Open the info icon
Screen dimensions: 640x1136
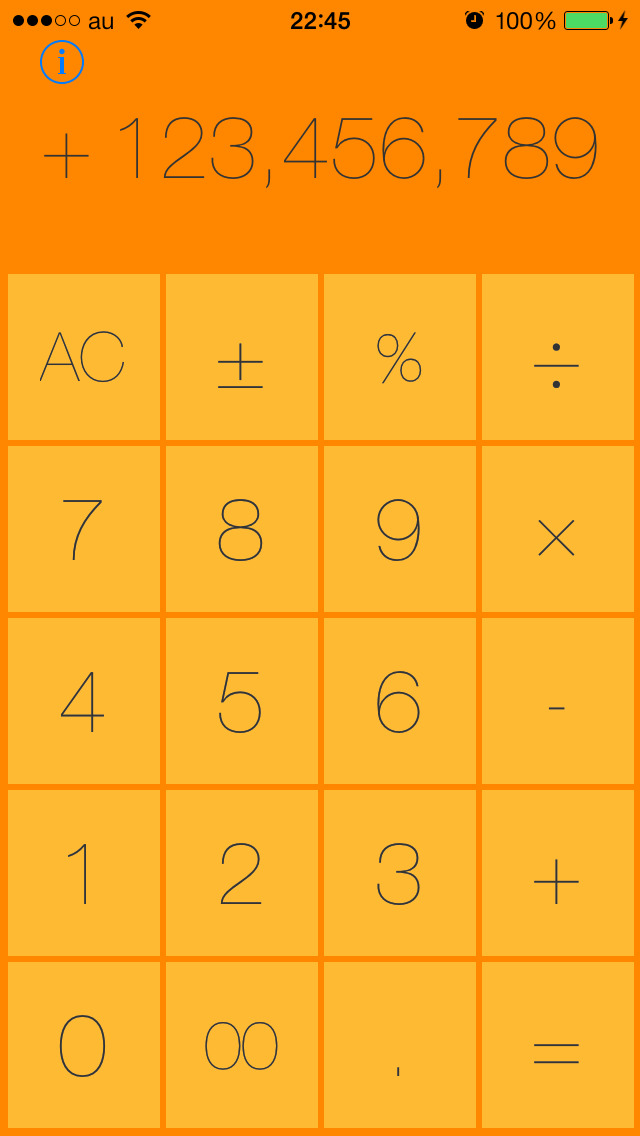62,62
